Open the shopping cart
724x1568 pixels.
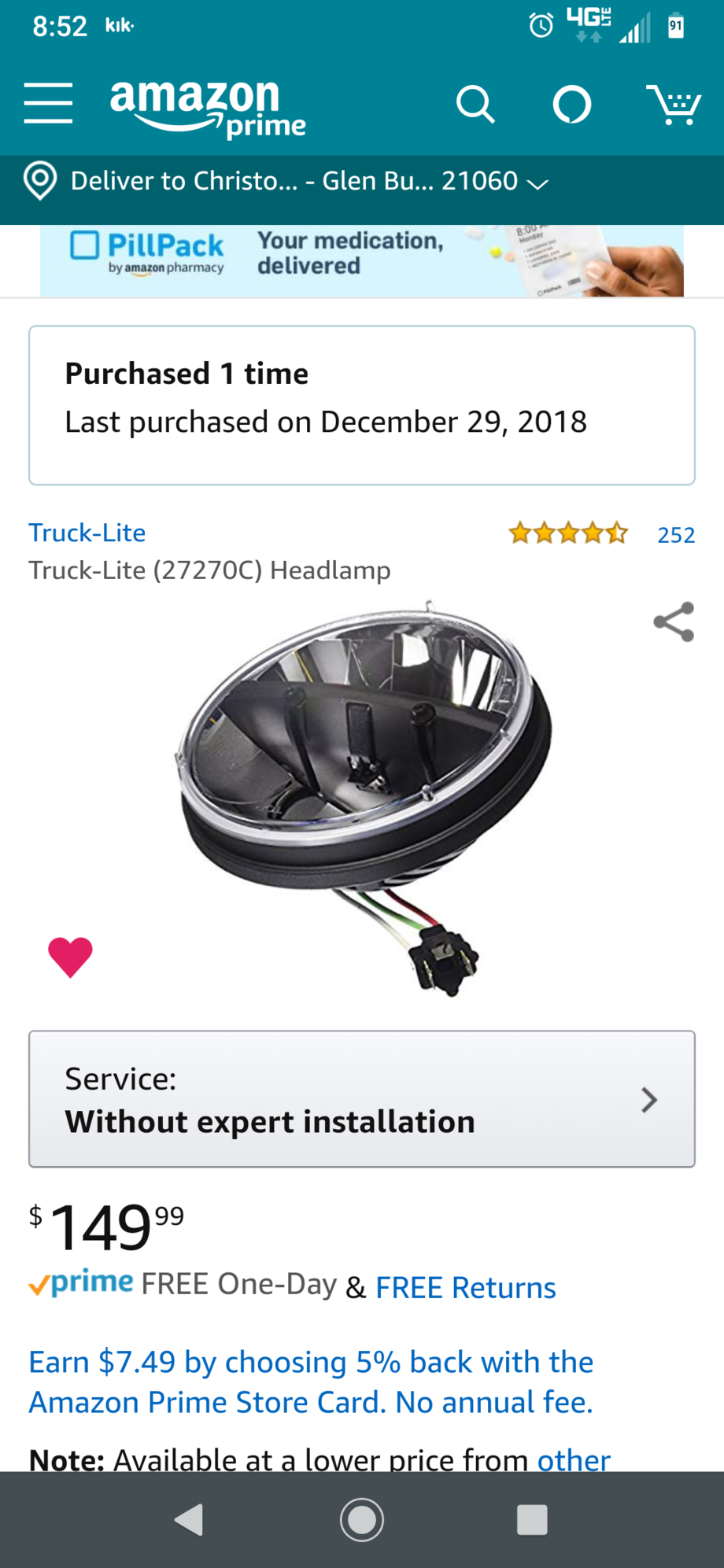674,104
